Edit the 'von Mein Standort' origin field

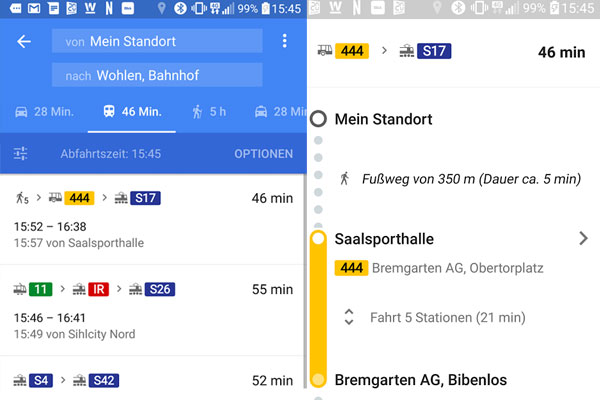(157, 42)
